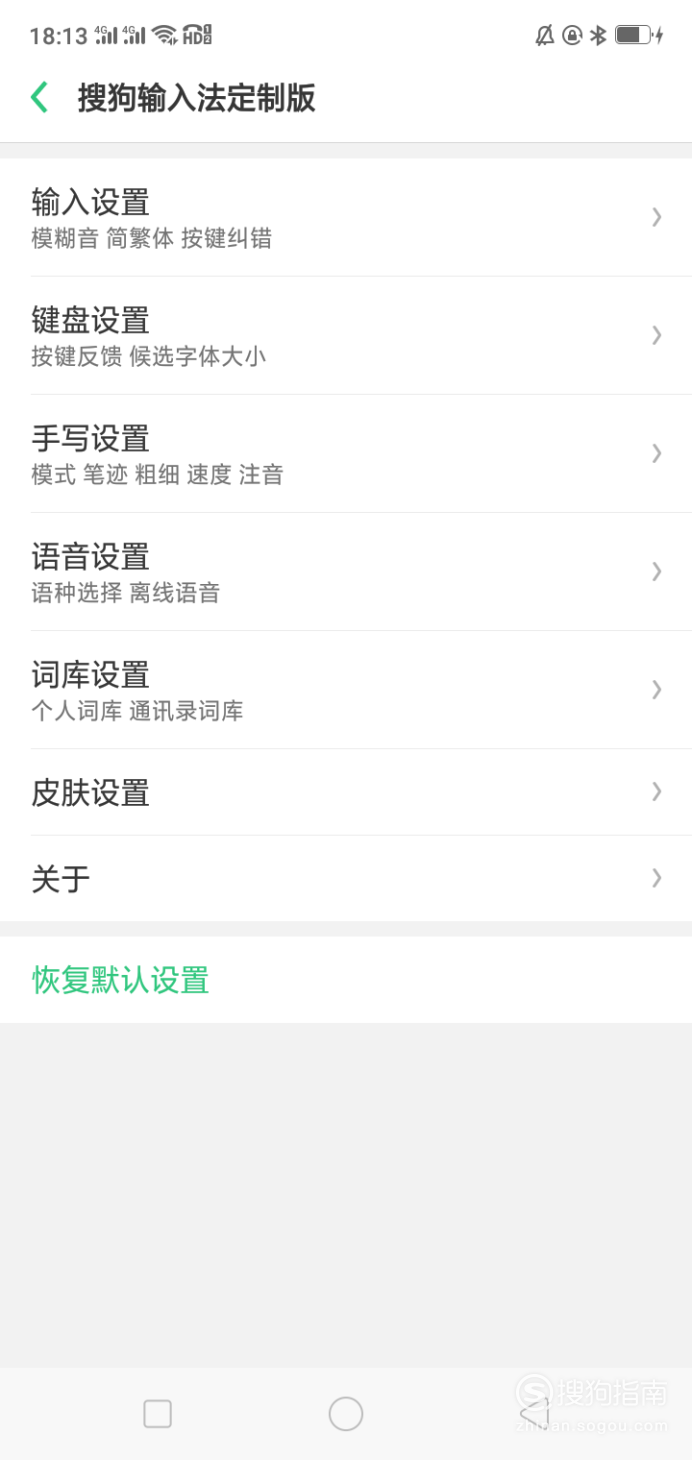This screenshot has height=1460, width=692.
Task: Open the 关于 about page
Action: pos(345,878)
